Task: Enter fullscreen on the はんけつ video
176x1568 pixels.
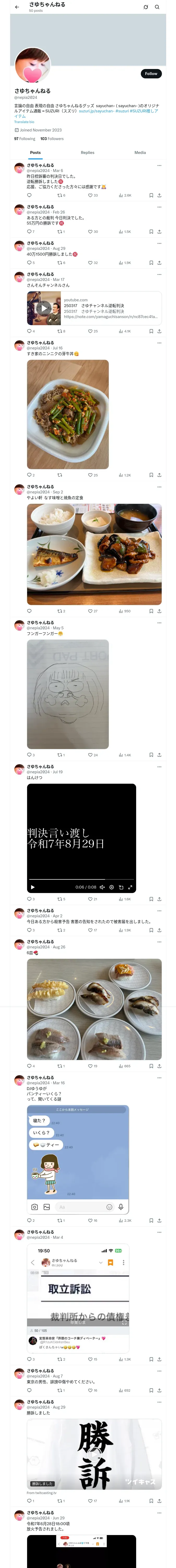Action: pyautogui.click(x=130, y=887)
